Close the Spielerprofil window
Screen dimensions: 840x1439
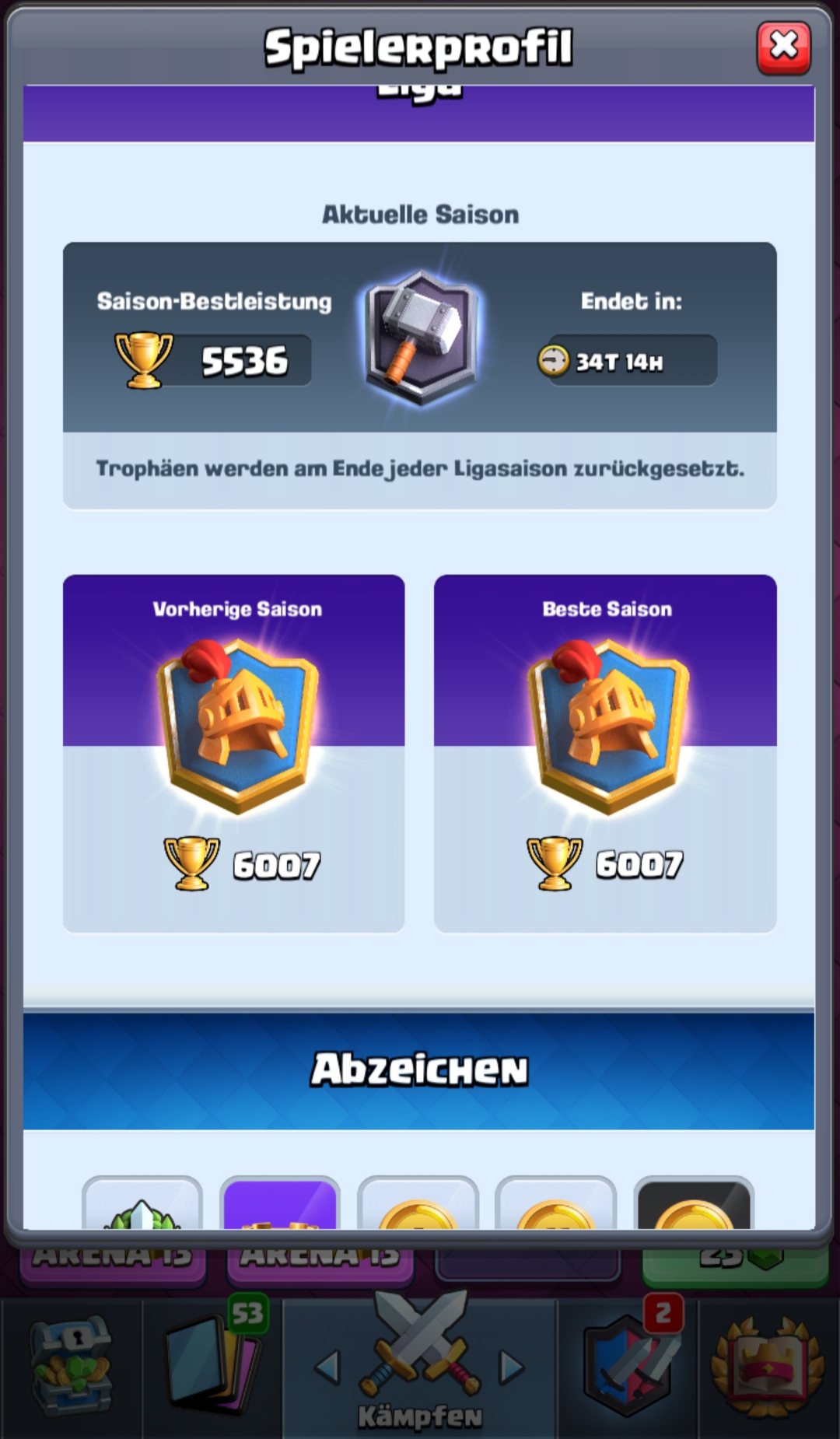click(783, 47)
